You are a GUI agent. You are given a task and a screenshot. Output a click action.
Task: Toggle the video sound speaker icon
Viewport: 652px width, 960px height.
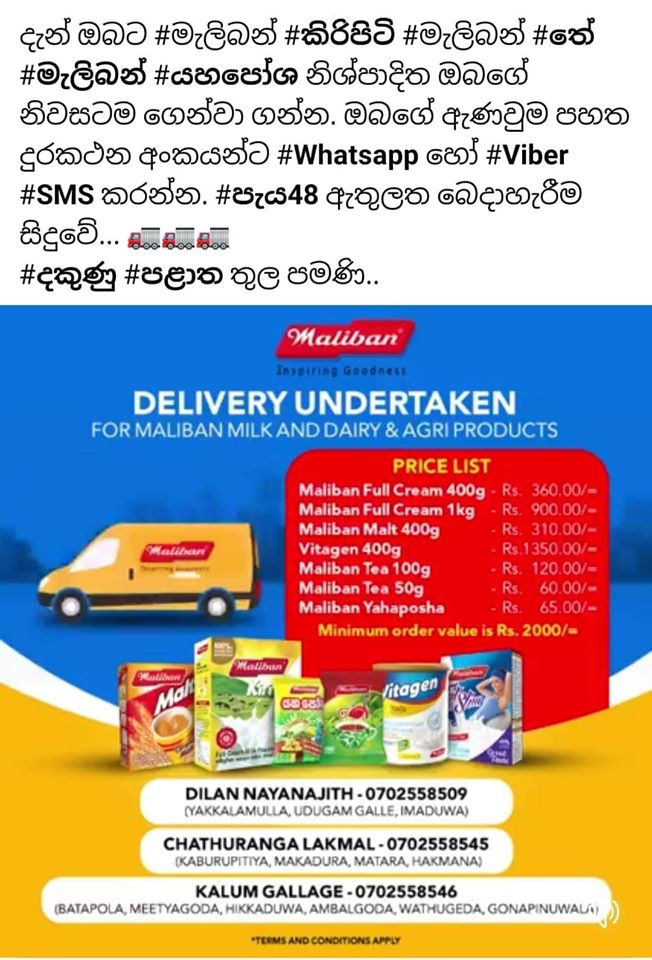[x=609, y=911]
